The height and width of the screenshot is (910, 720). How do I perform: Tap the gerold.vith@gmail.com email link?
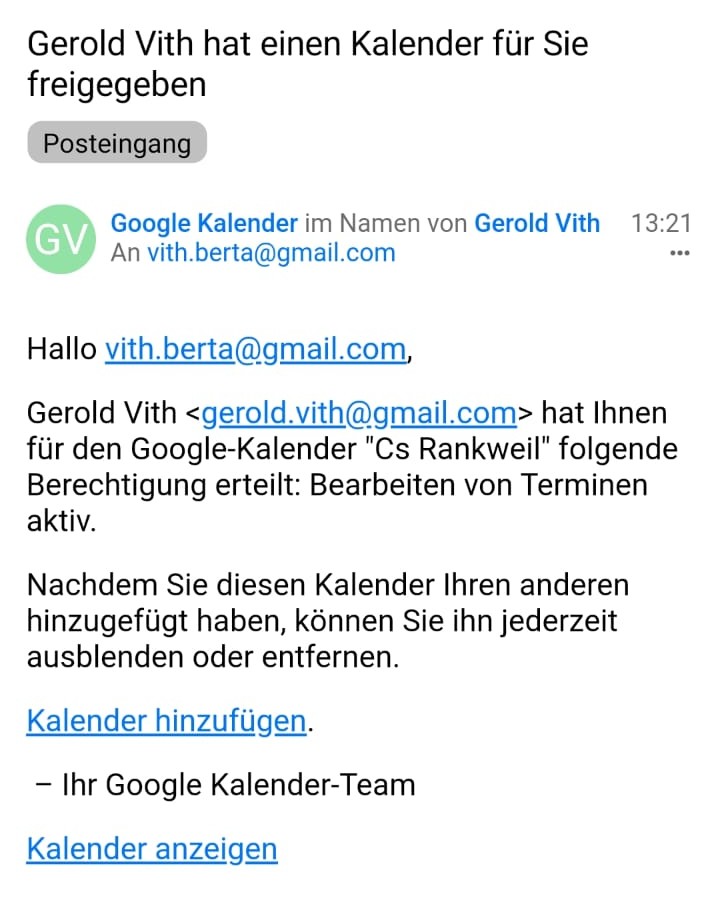(x=359, y=413)
